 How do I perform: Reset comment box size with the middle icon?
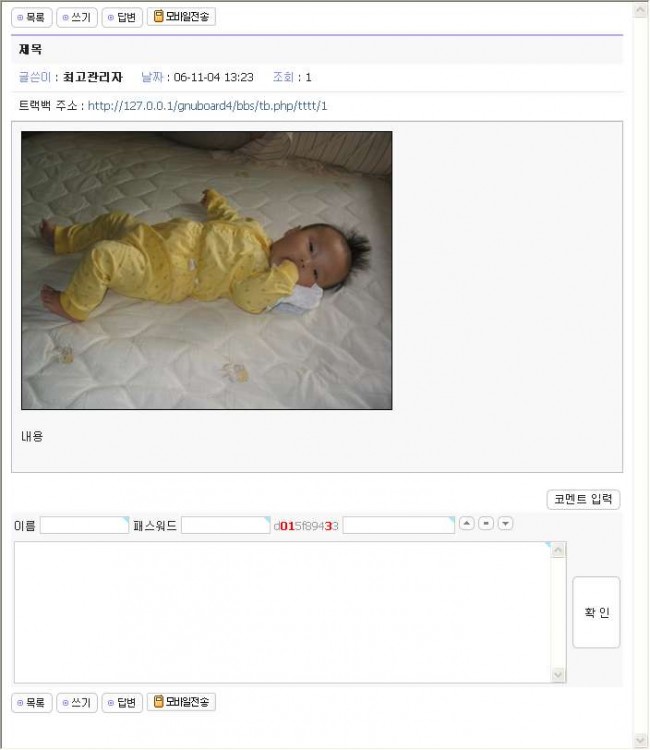(485, 523)
